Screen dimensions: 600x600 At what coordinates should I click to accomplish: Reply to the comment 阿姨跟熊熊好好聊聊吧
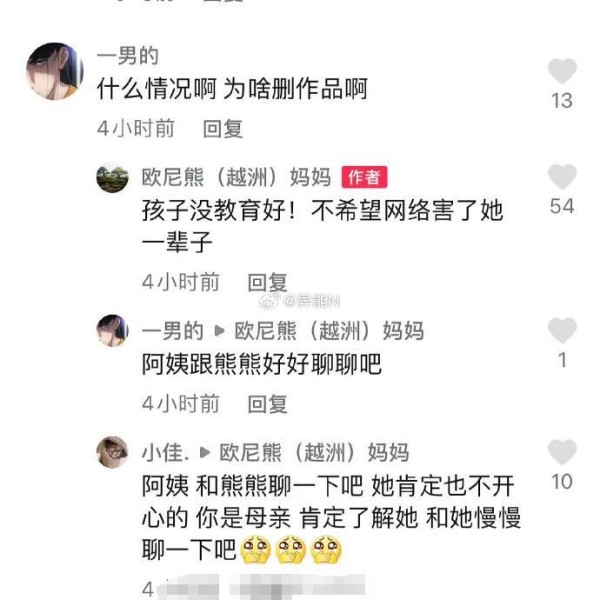267,404
